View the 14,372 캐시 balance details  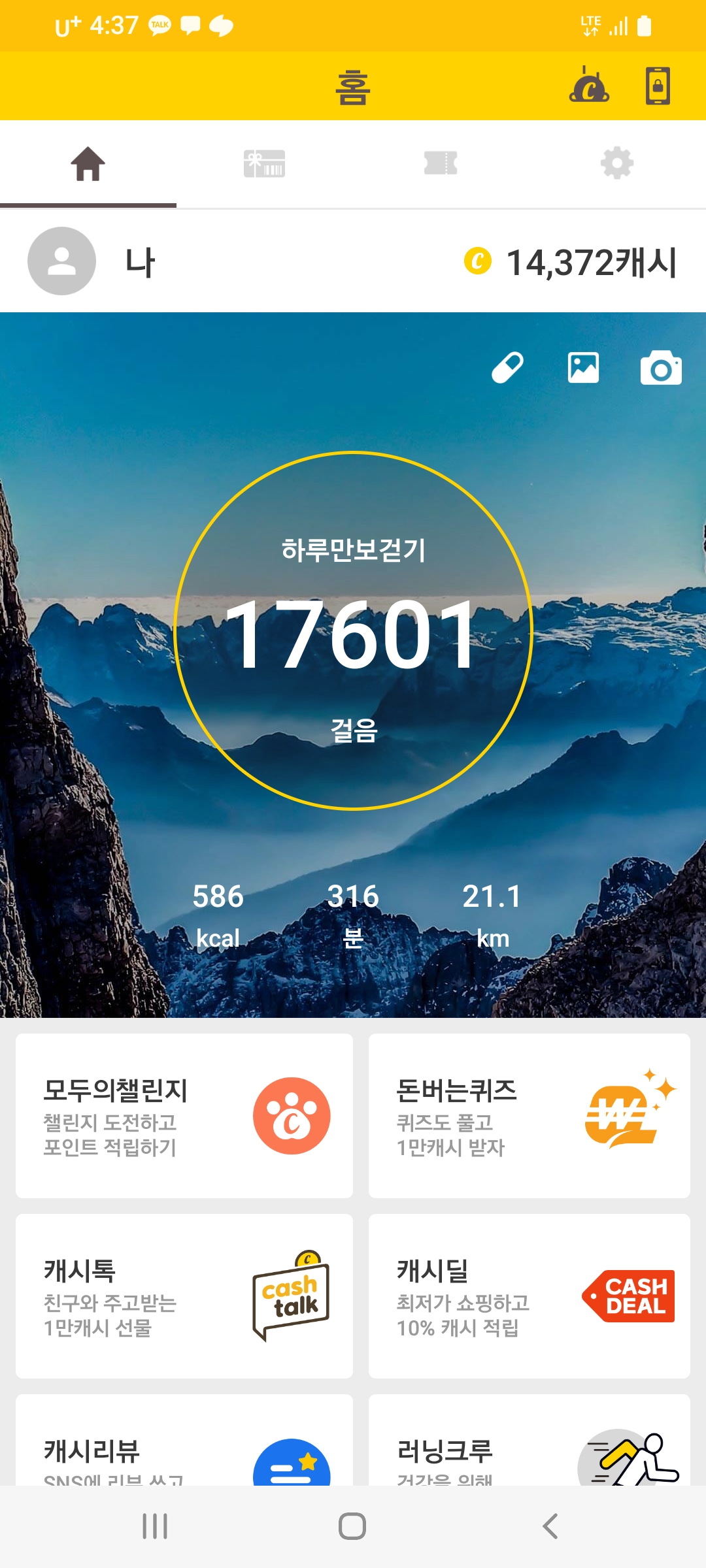571,262
